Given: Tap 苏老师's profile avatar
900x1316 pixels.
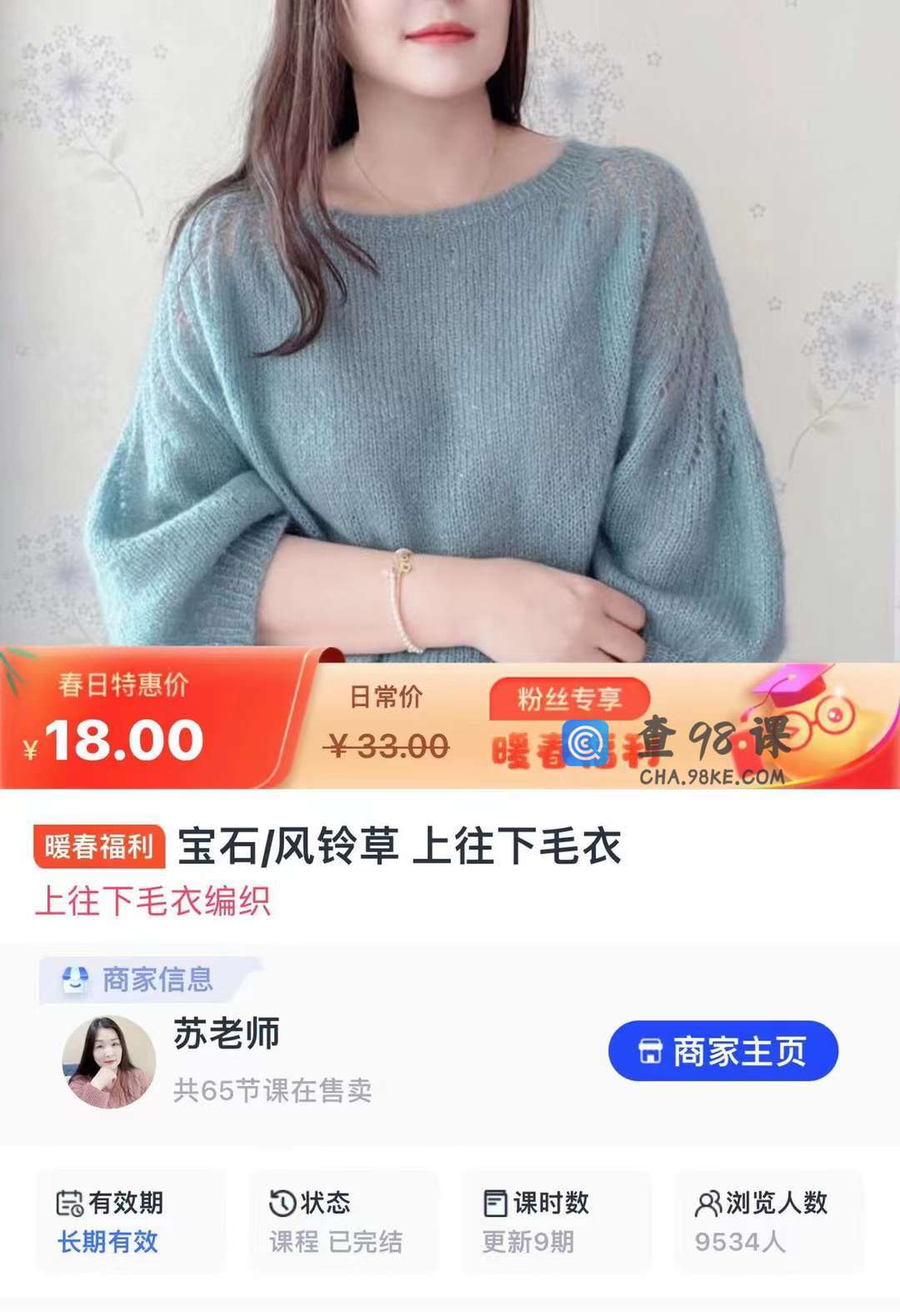Looking at the screenshot, I should click(x=109, y=1061).
